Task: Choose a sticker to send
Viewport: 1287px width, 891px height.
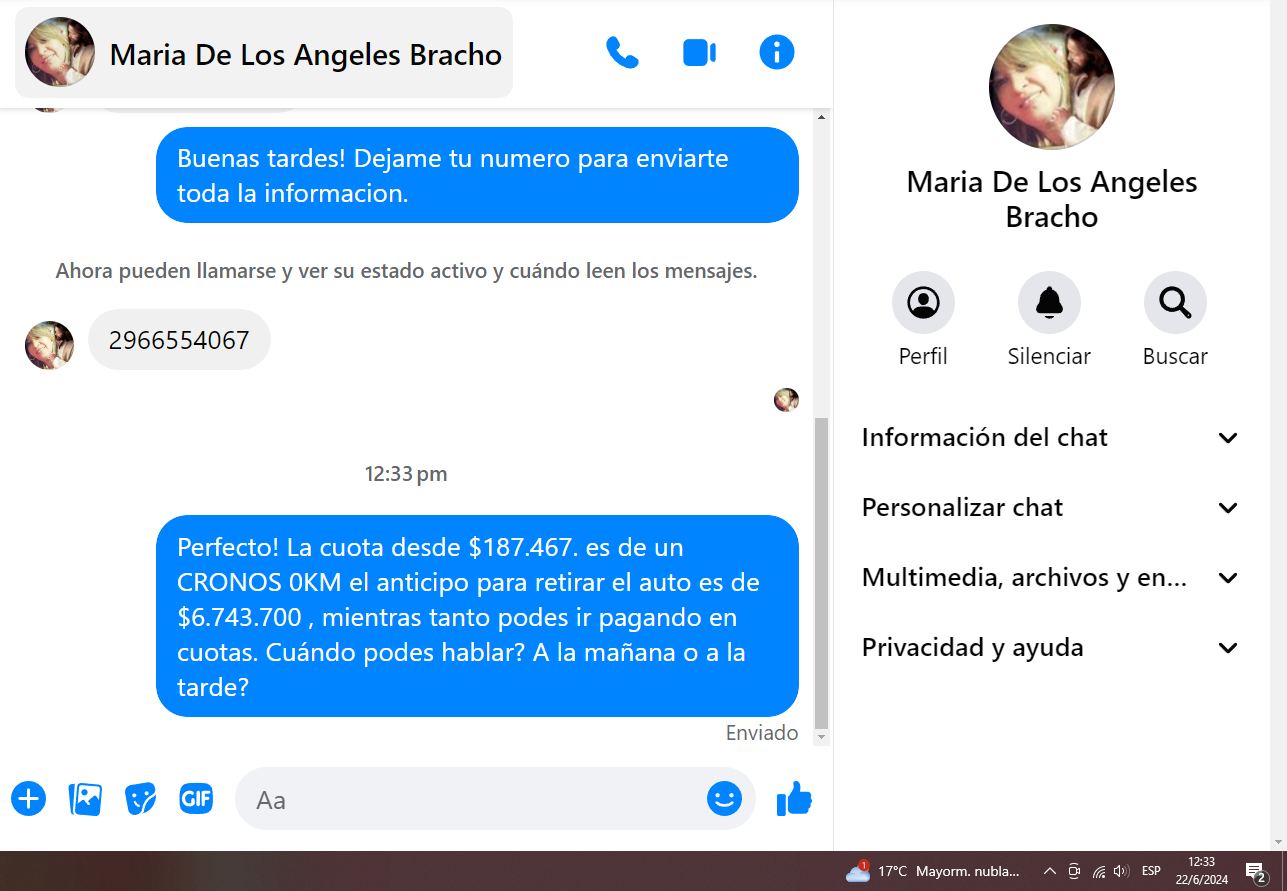Action: click(141, 799)
